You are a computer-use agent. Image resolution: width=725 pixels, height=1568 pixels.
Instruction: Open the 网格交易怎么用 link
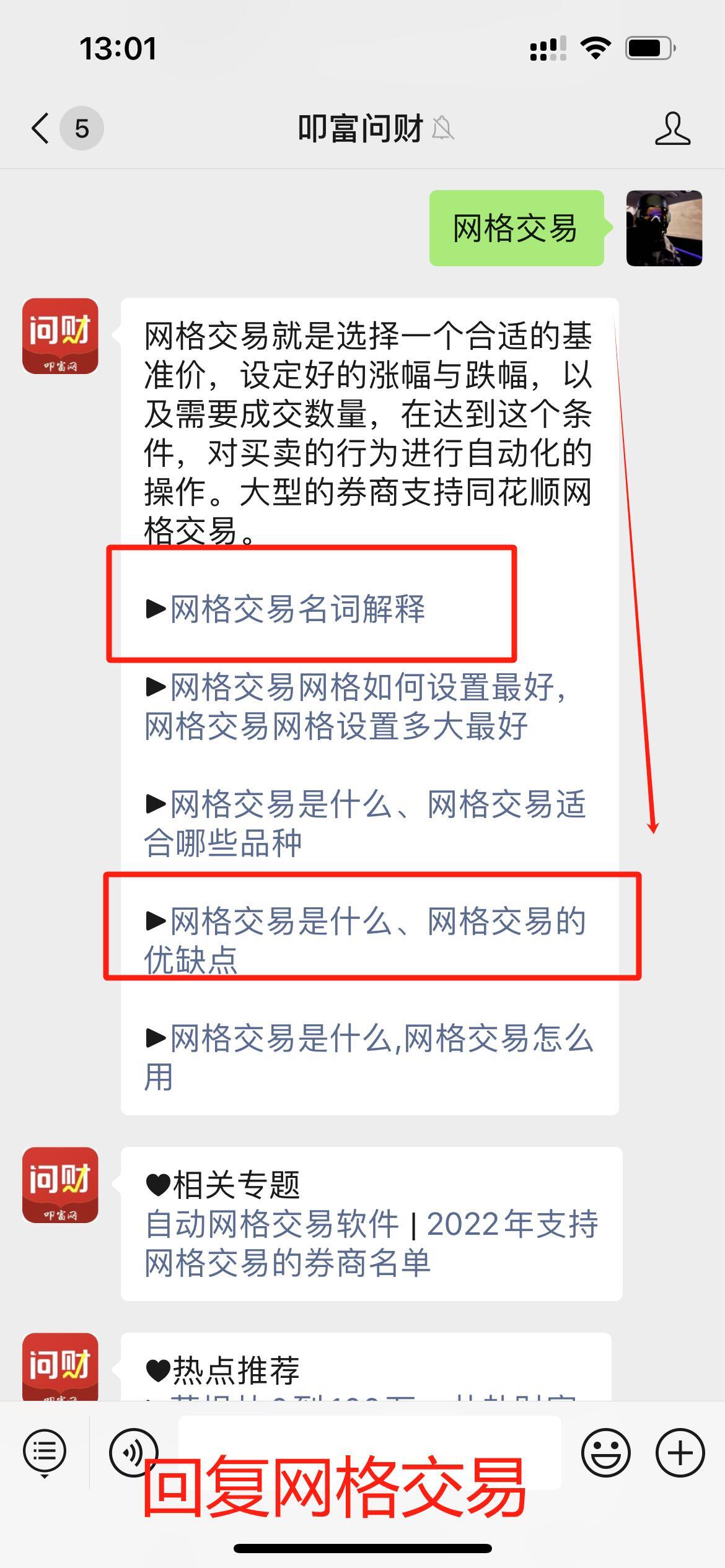click(368, 1057)
